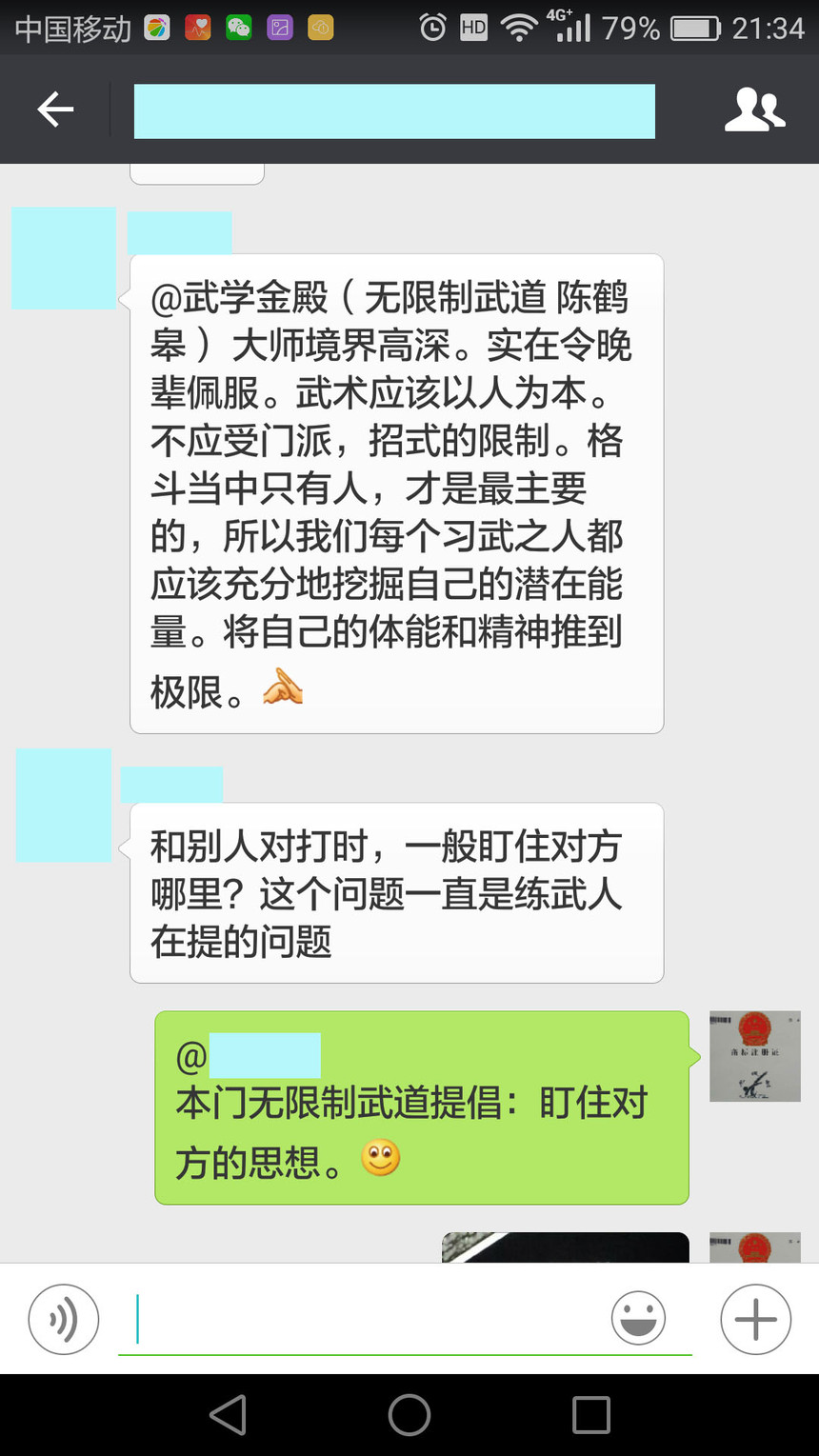Go back from the group chat
The image size is (819, 1456).
tap(55, 110)
